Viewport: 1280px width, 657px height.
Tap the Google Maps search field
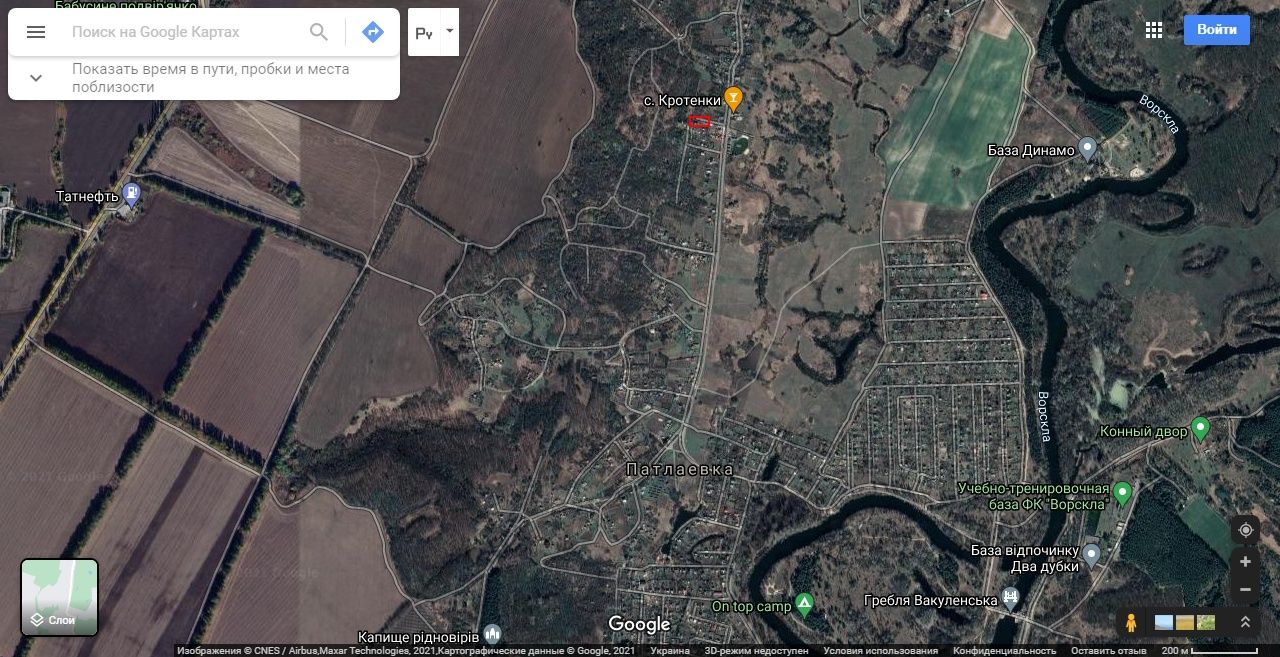[180, 32]
